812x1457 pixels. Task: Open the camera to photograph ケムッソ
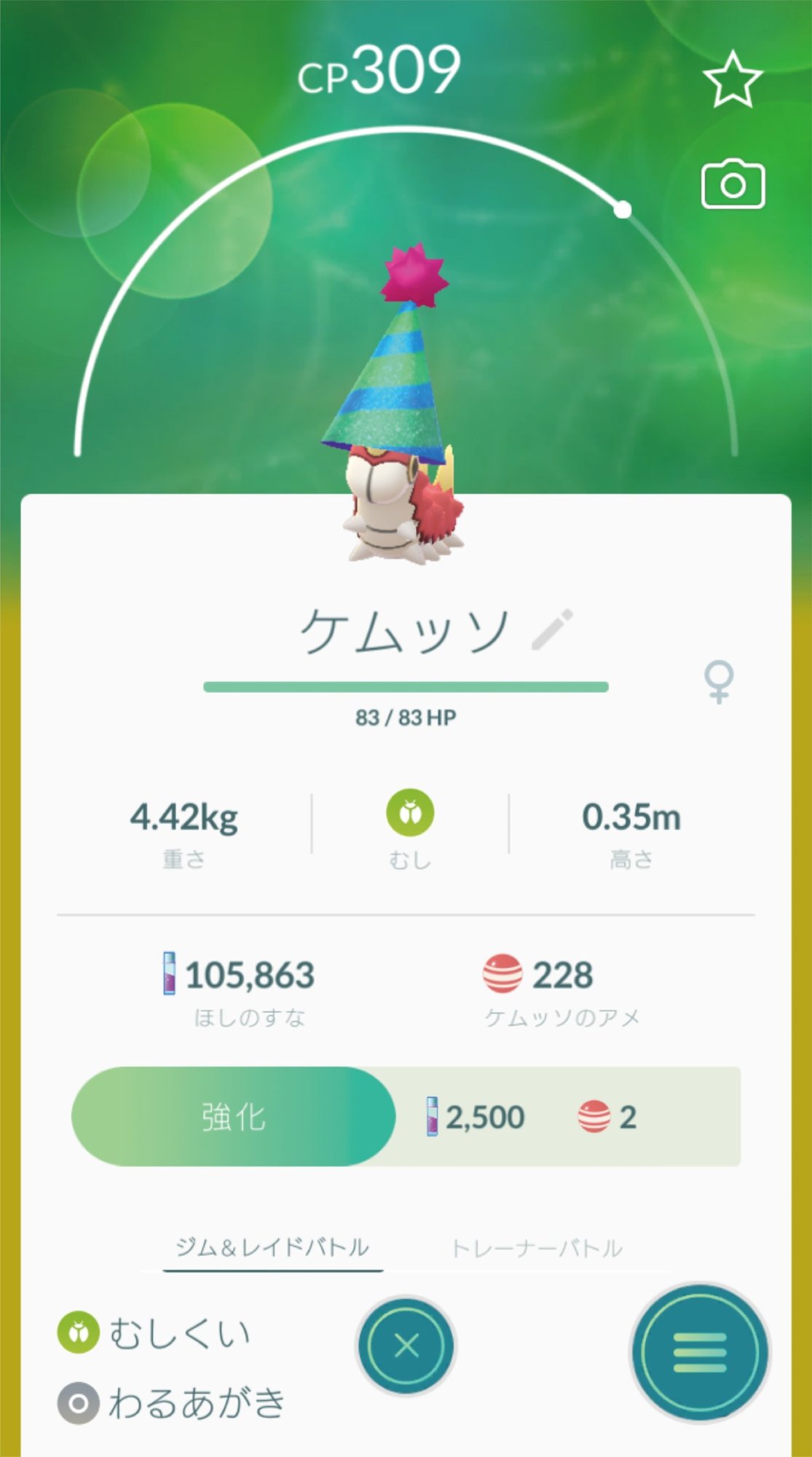[733, 185]
